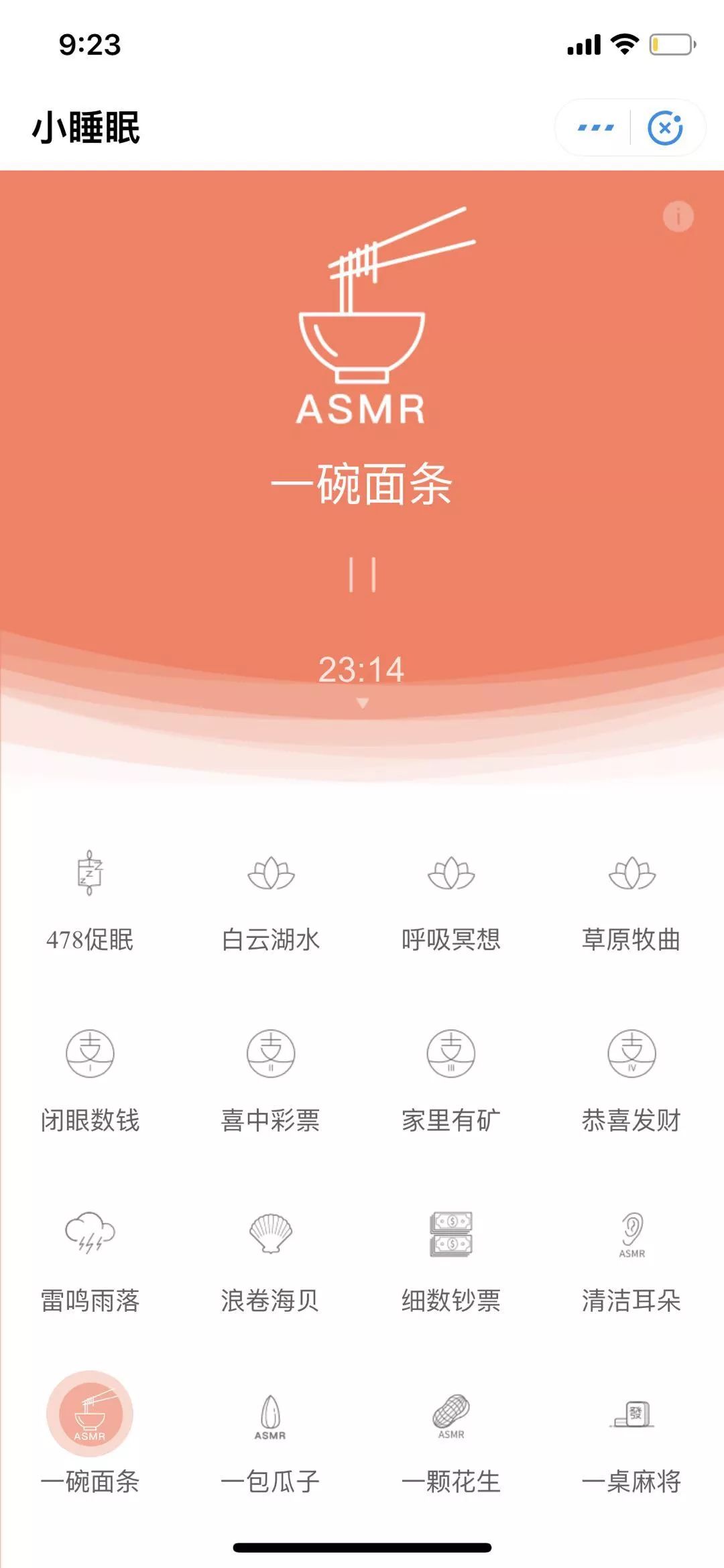Select the 一包瓜子 ASMR

point(271,1441)
